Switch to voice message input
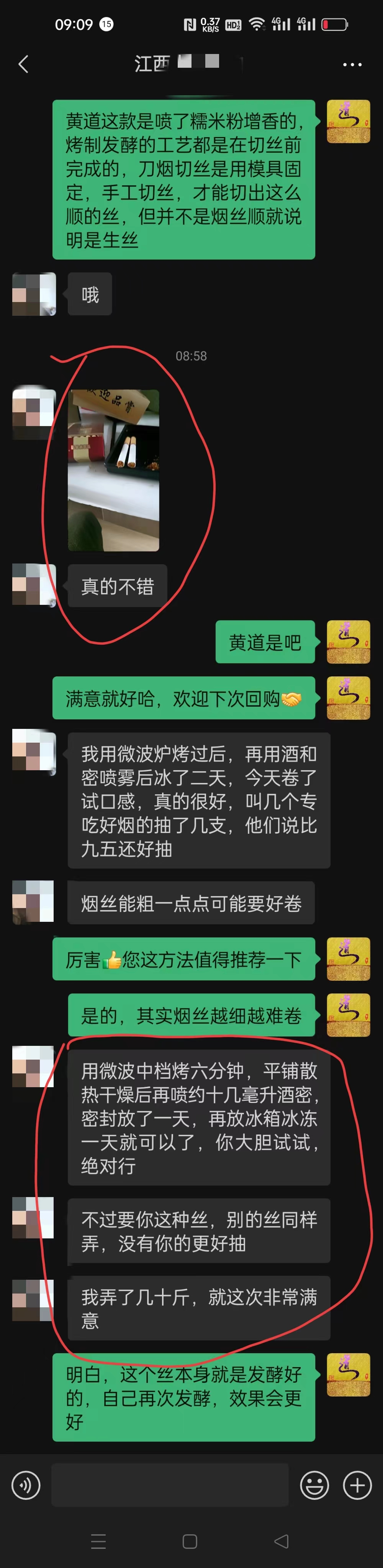 [x=26, y=1485]
